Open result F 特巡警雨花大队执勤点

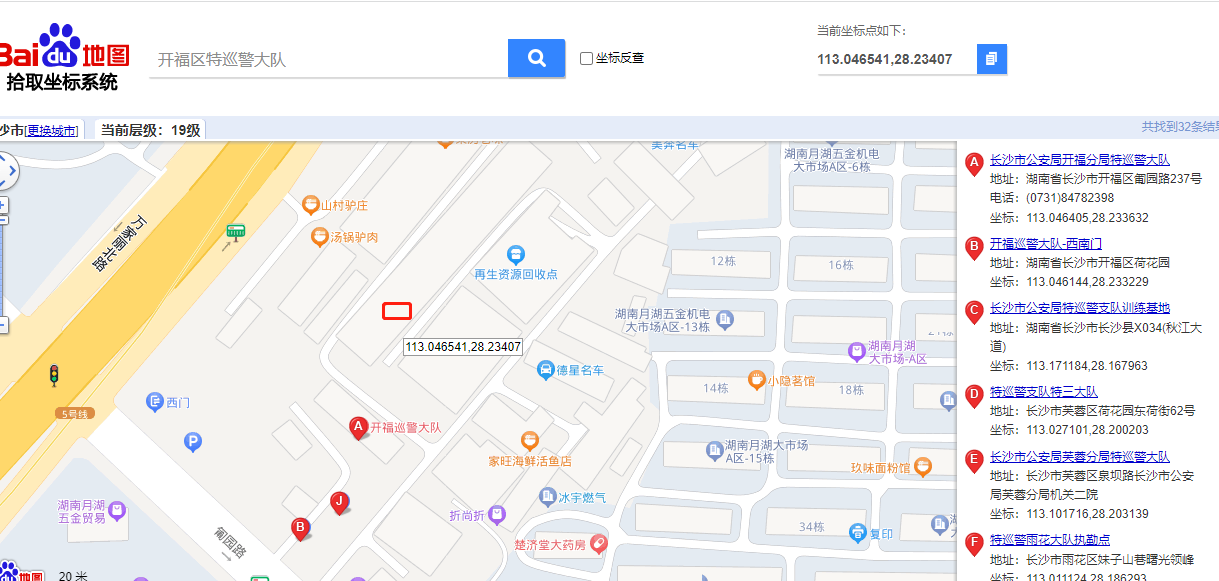tap(1049, 540)
